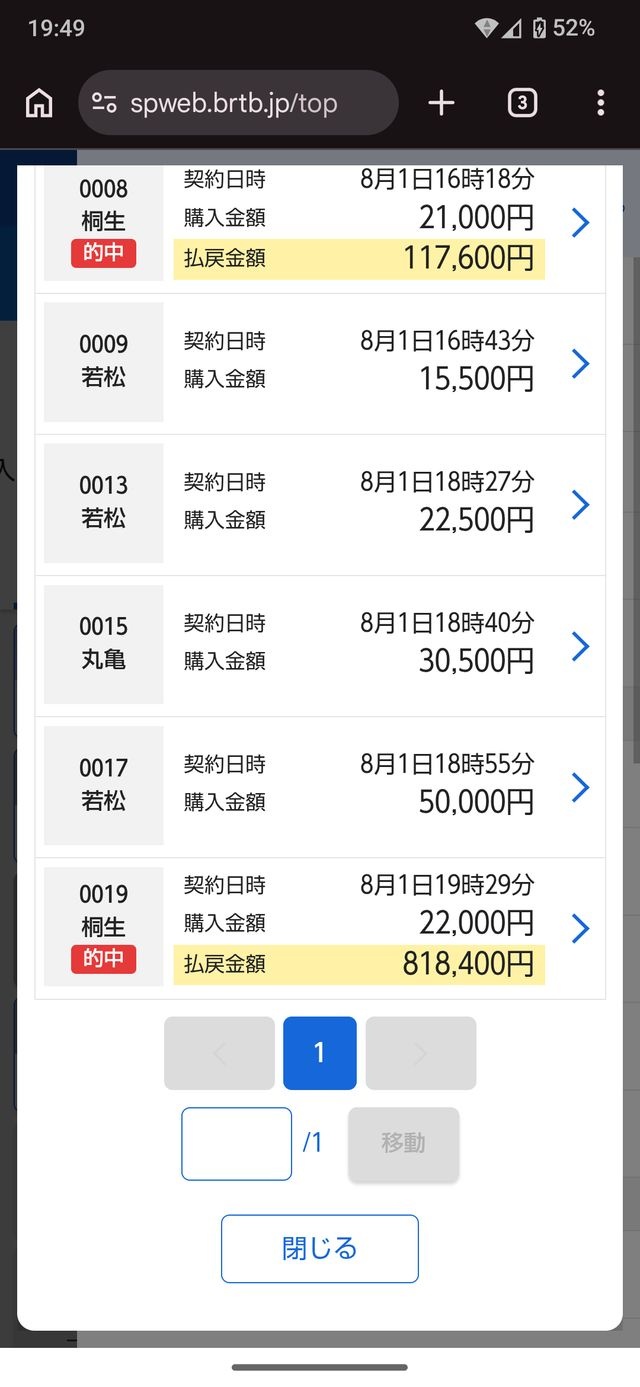Open bet 0015 丸亀 details

pos(320,646)
